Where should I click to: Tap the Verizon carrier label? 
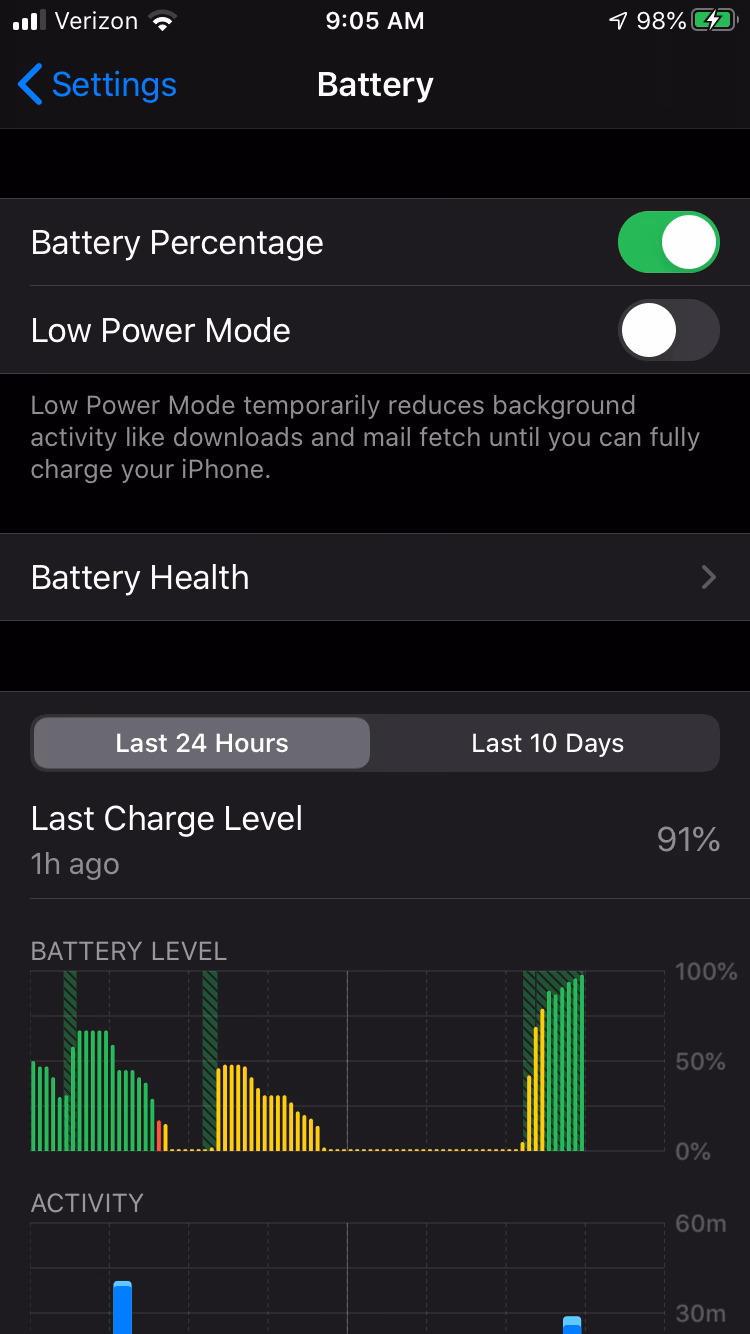[x=95, y=19]
